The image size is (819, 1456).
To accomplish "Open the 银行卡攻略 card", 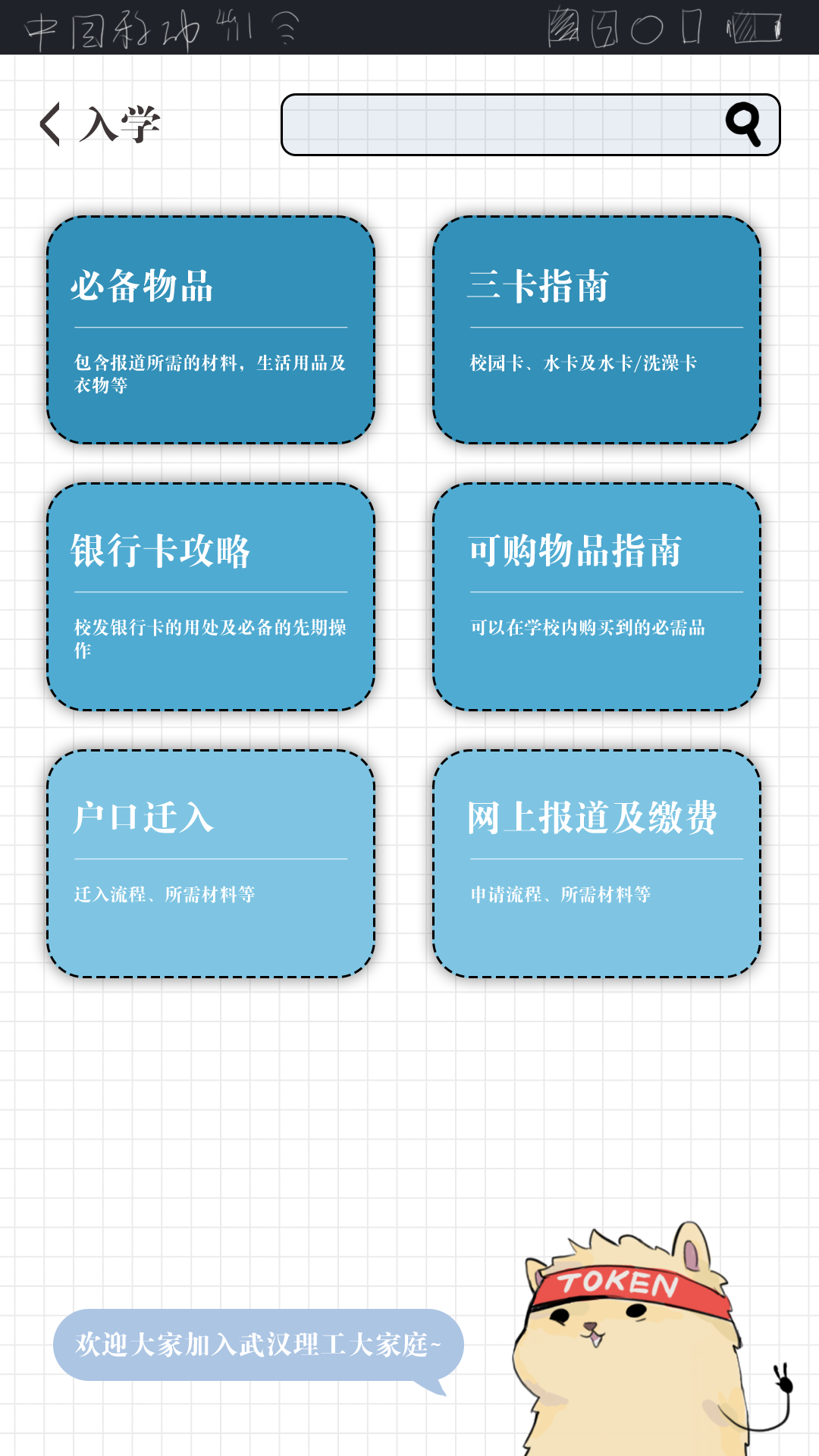I will pos(211,597).
